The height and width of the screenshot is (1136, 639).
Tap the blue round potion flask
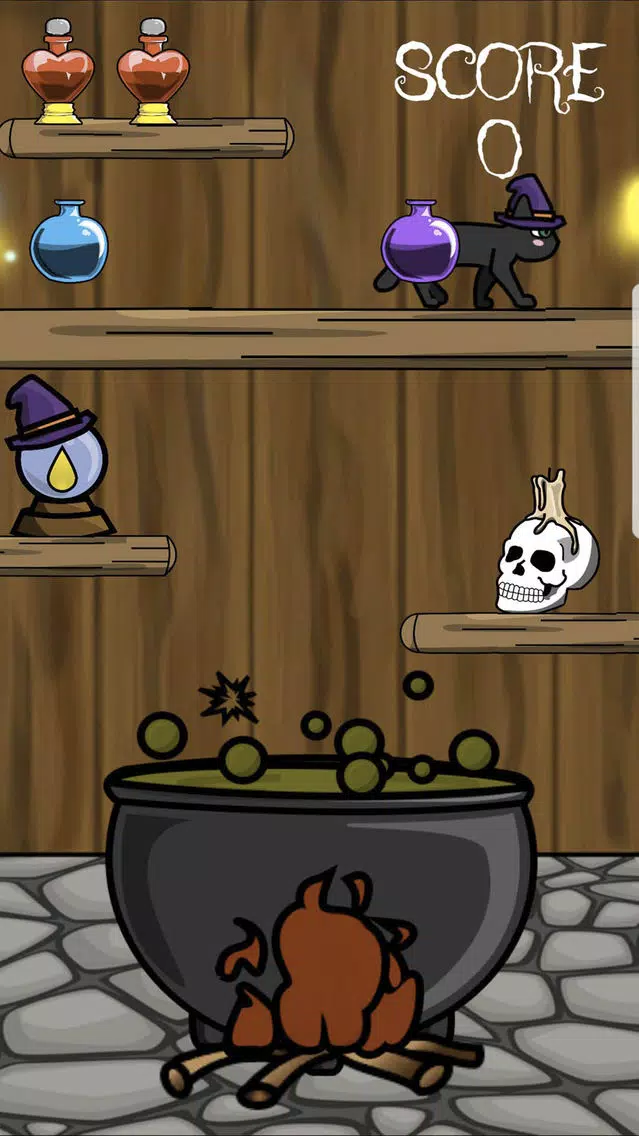pos(69,243)
